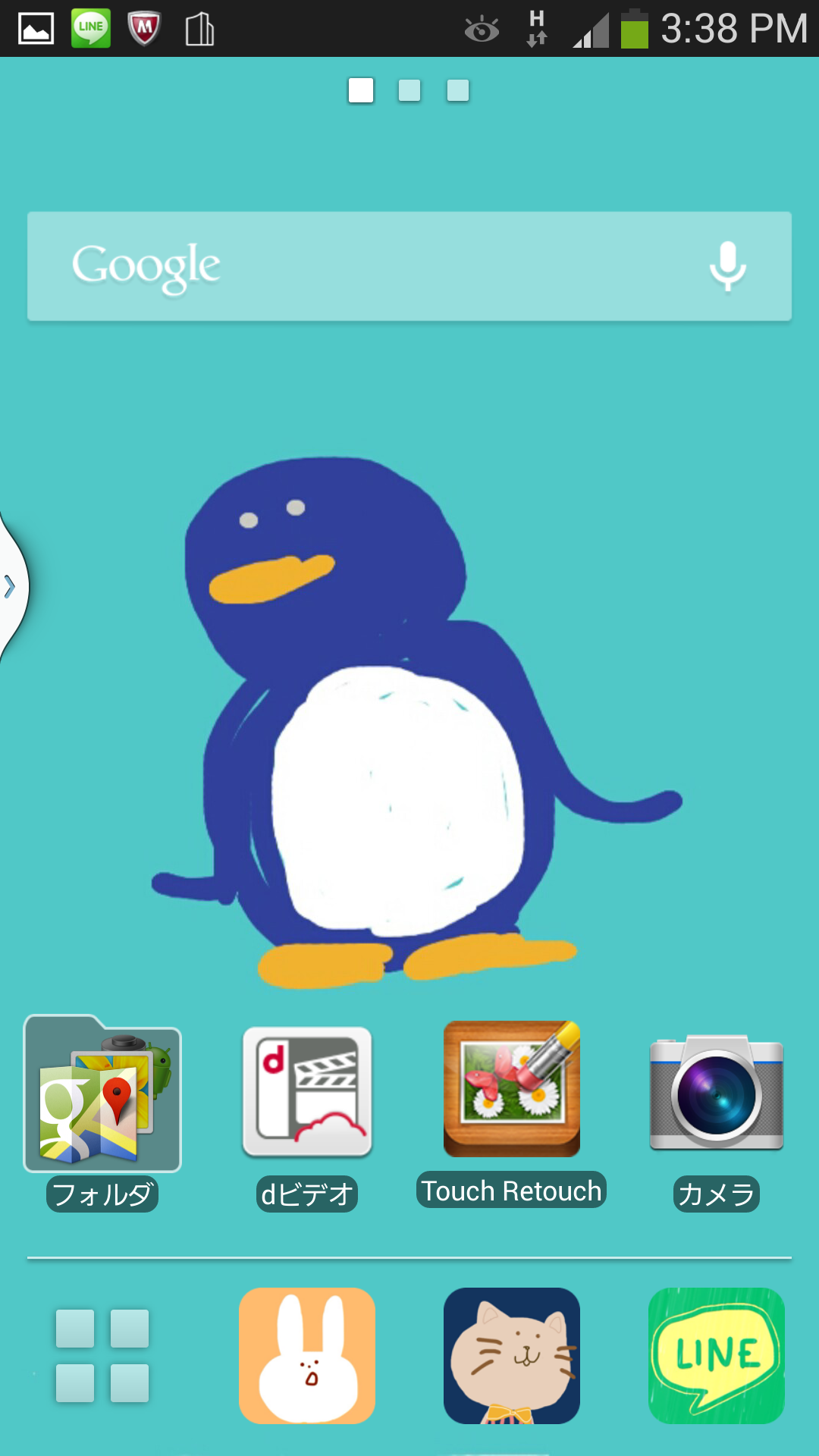Launch LINE from the dock

(717, 1355)
